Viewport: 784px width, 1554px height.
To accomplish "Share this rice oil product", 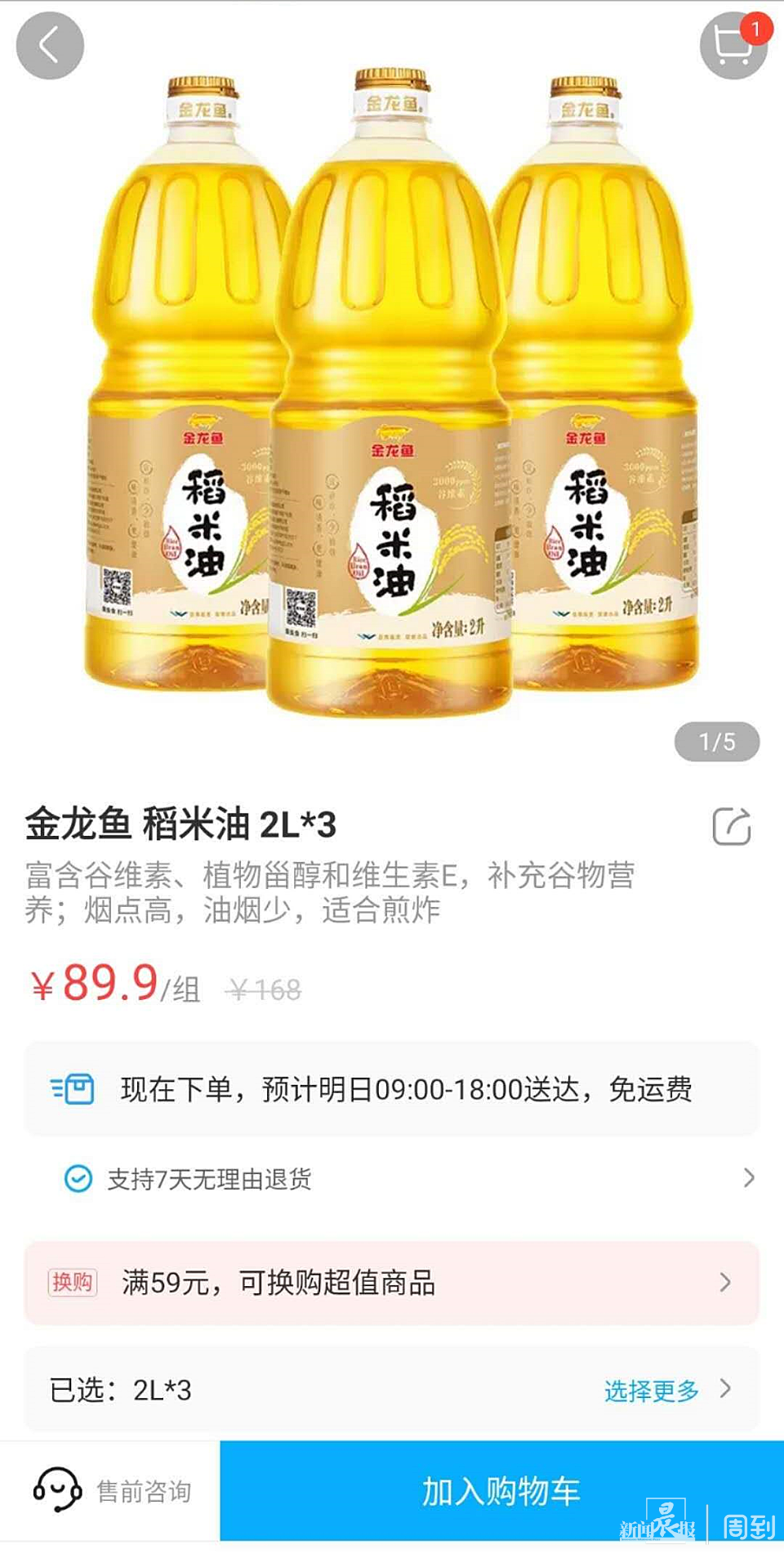I will (x=731, y=826).
